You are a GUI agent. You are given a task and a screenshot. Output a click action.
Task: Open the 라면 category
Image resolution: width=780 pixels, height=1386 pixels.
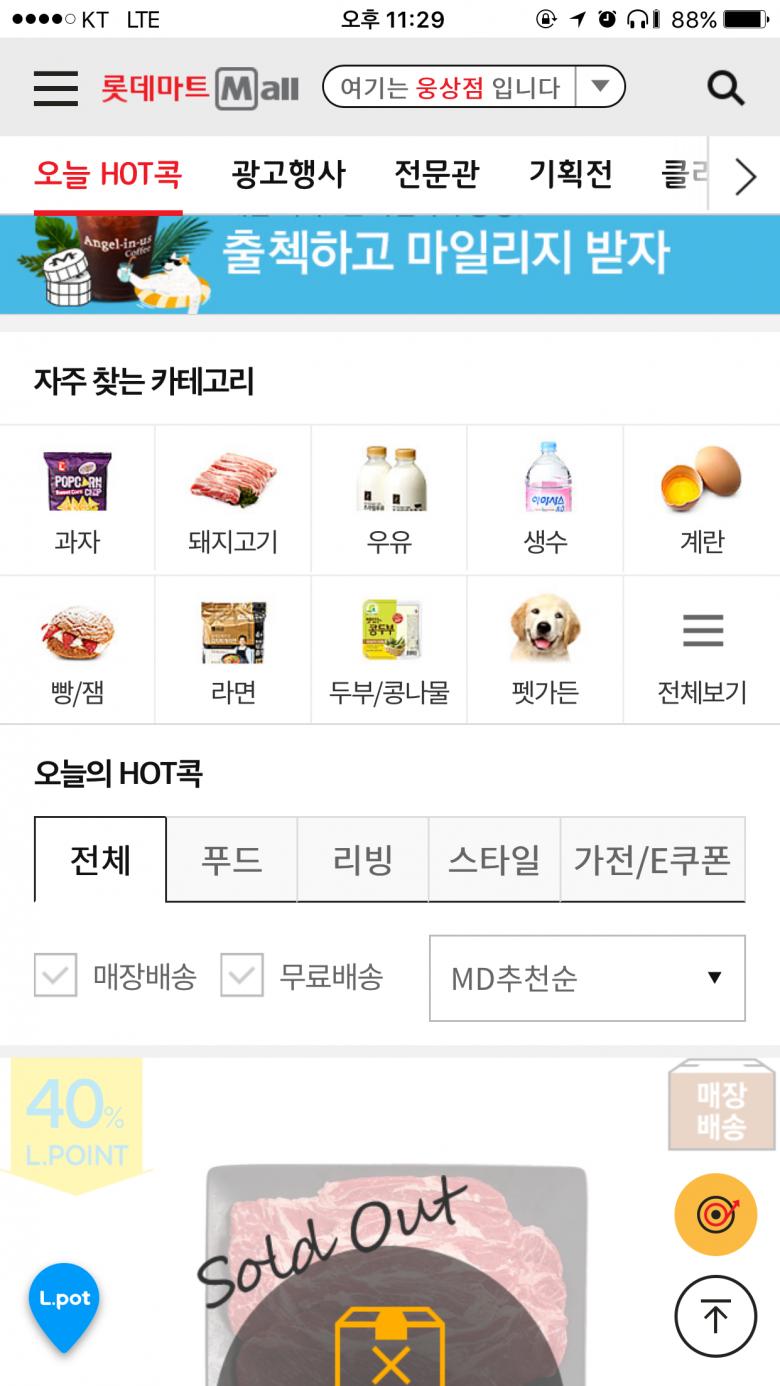(x=233, y=650)
